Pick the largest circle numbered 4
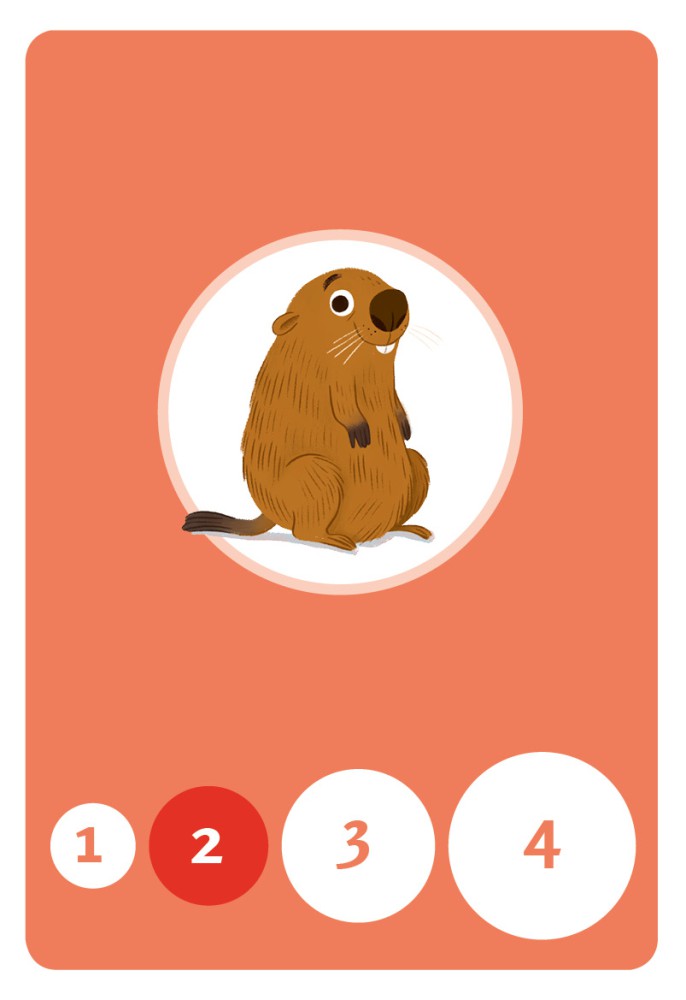 [x=542, y=846]
